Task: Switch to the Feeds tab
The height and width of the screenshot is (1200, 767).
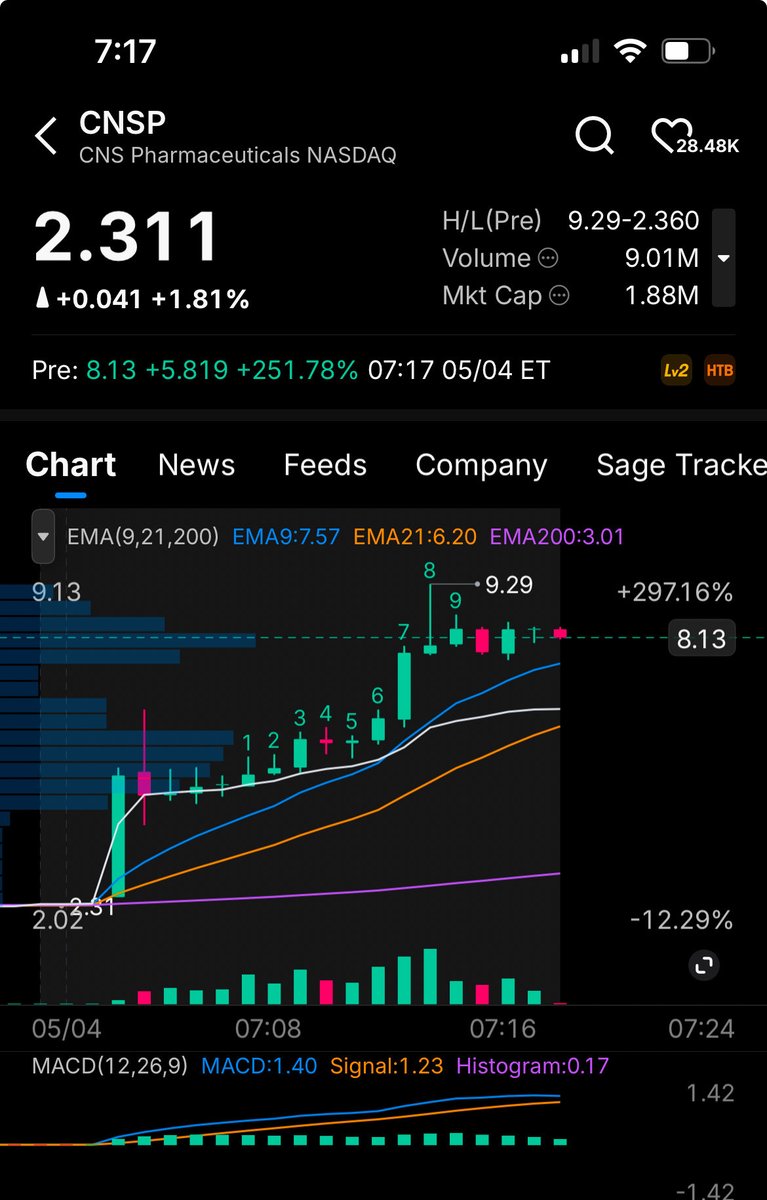Action: pyautogui.click(x=325, y=465)
